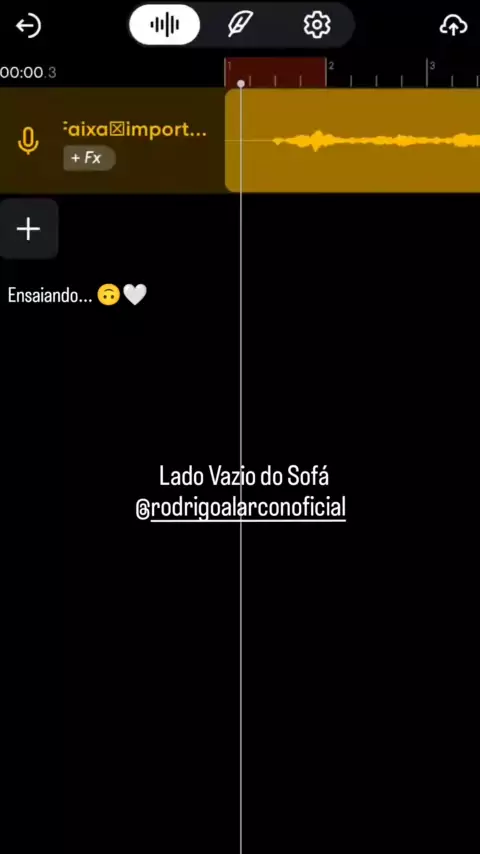The height and width of the screenshot is (854, 480).
Task: Open the feather lyrics tab
Action: tap(240, 25)
